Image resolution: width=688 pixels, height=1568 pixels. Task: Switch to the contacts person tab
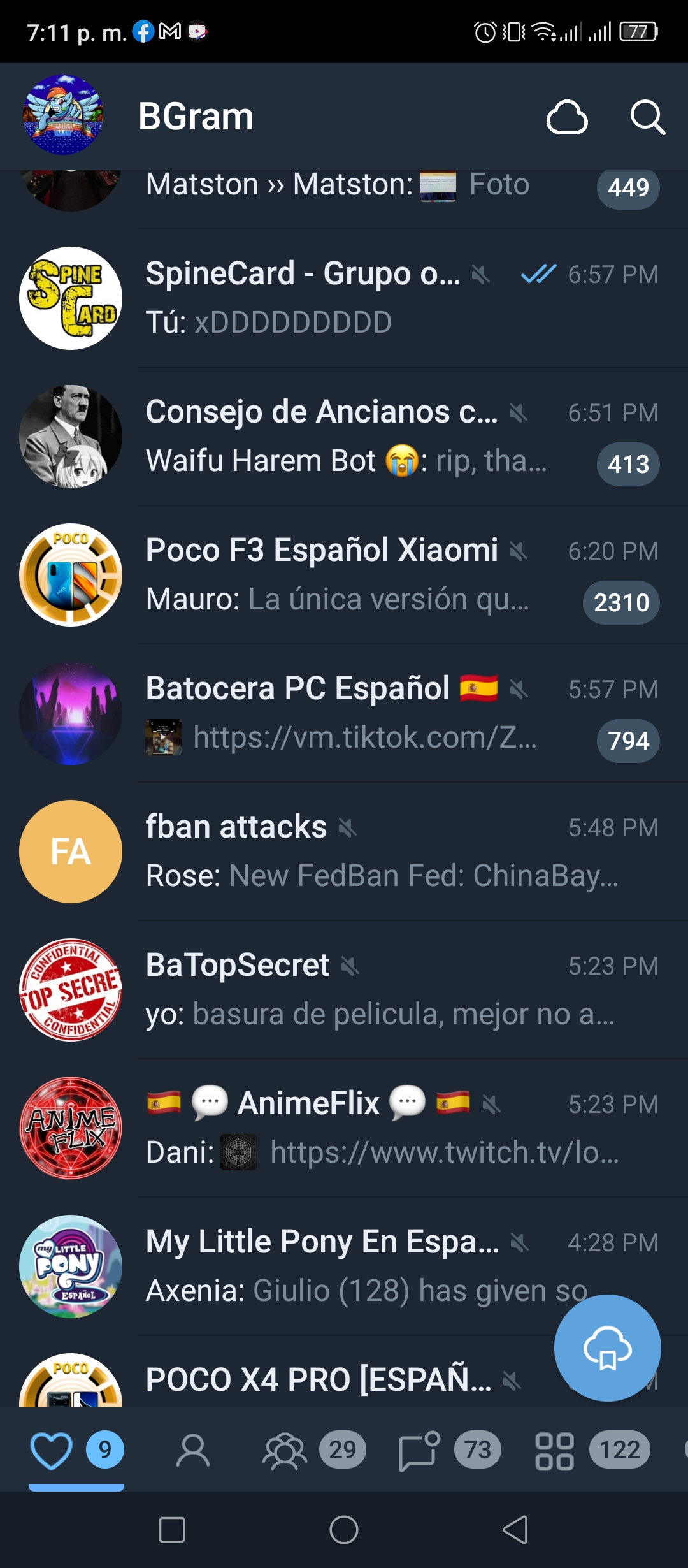[x=192, y=1451]
